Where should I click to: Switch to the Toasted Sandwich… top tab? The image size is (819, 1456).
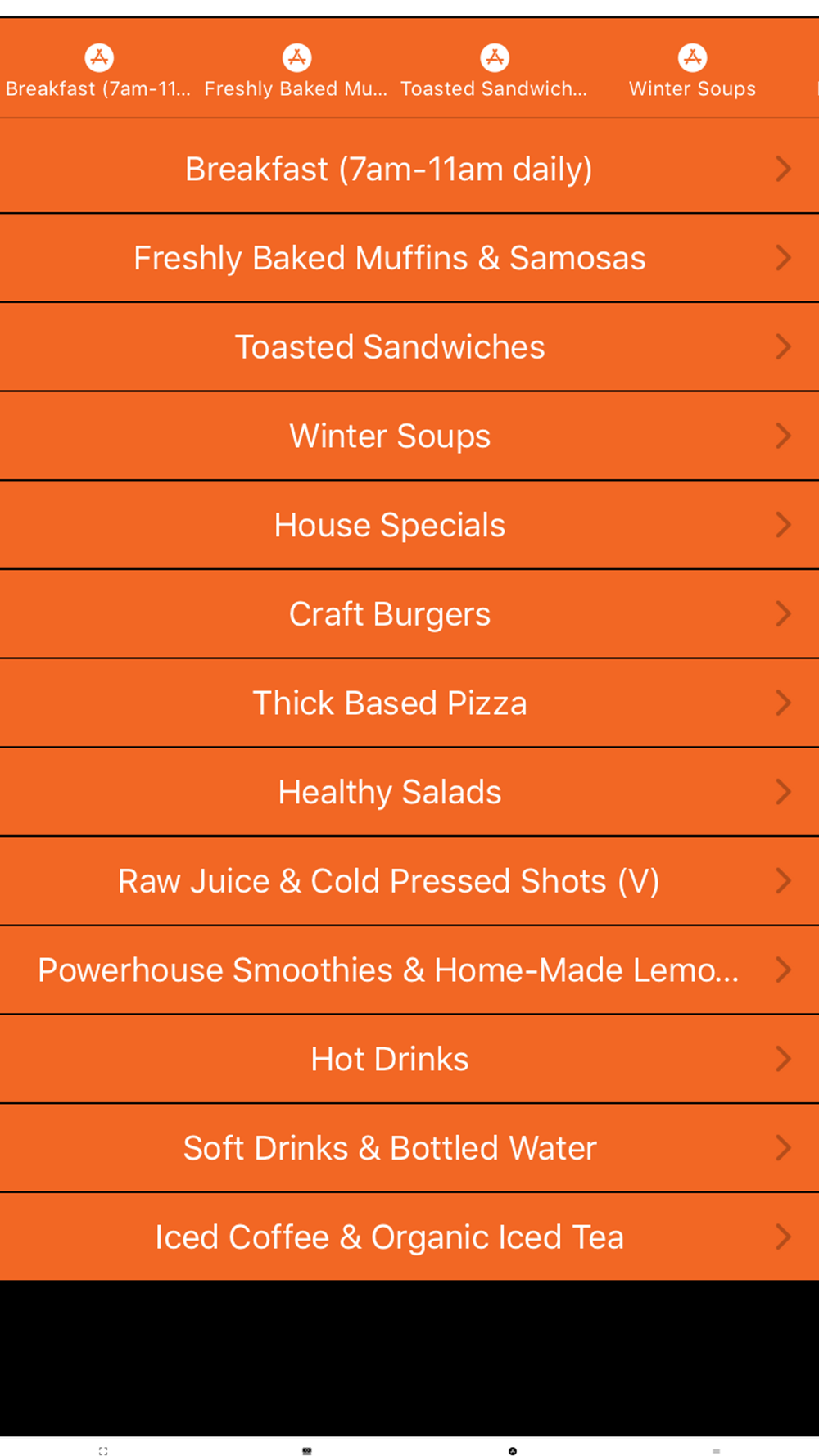(x=494, y=71)
